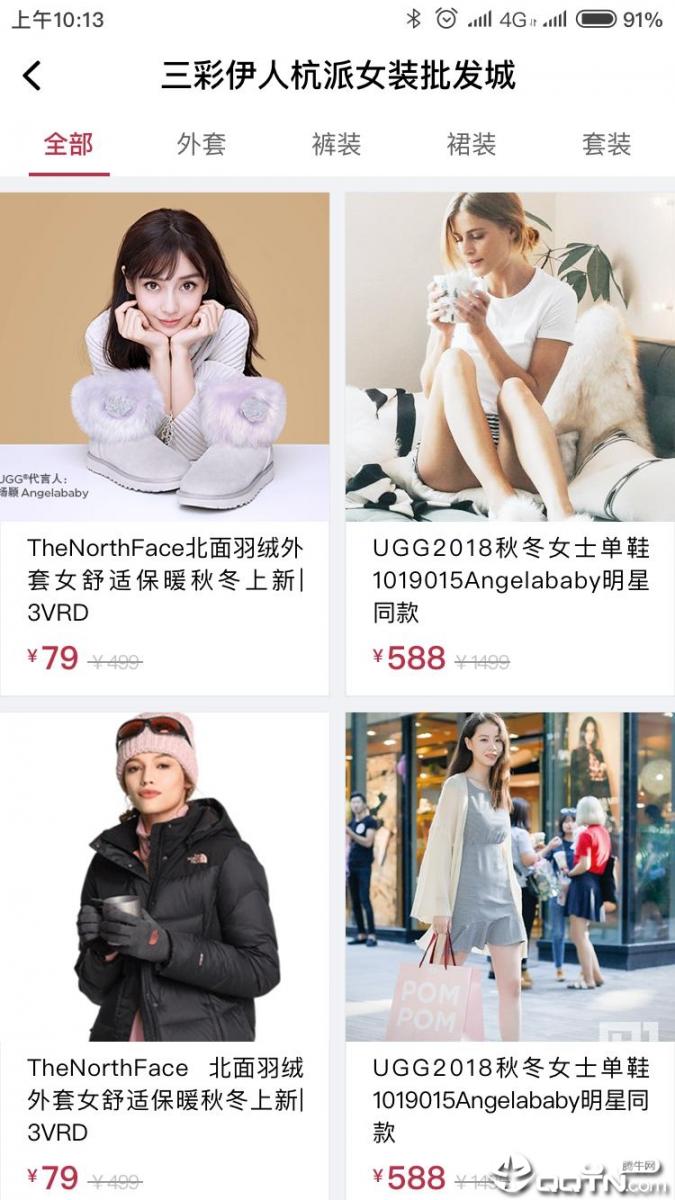
Task: Select the 全部 tab
Action: [68, 144]
